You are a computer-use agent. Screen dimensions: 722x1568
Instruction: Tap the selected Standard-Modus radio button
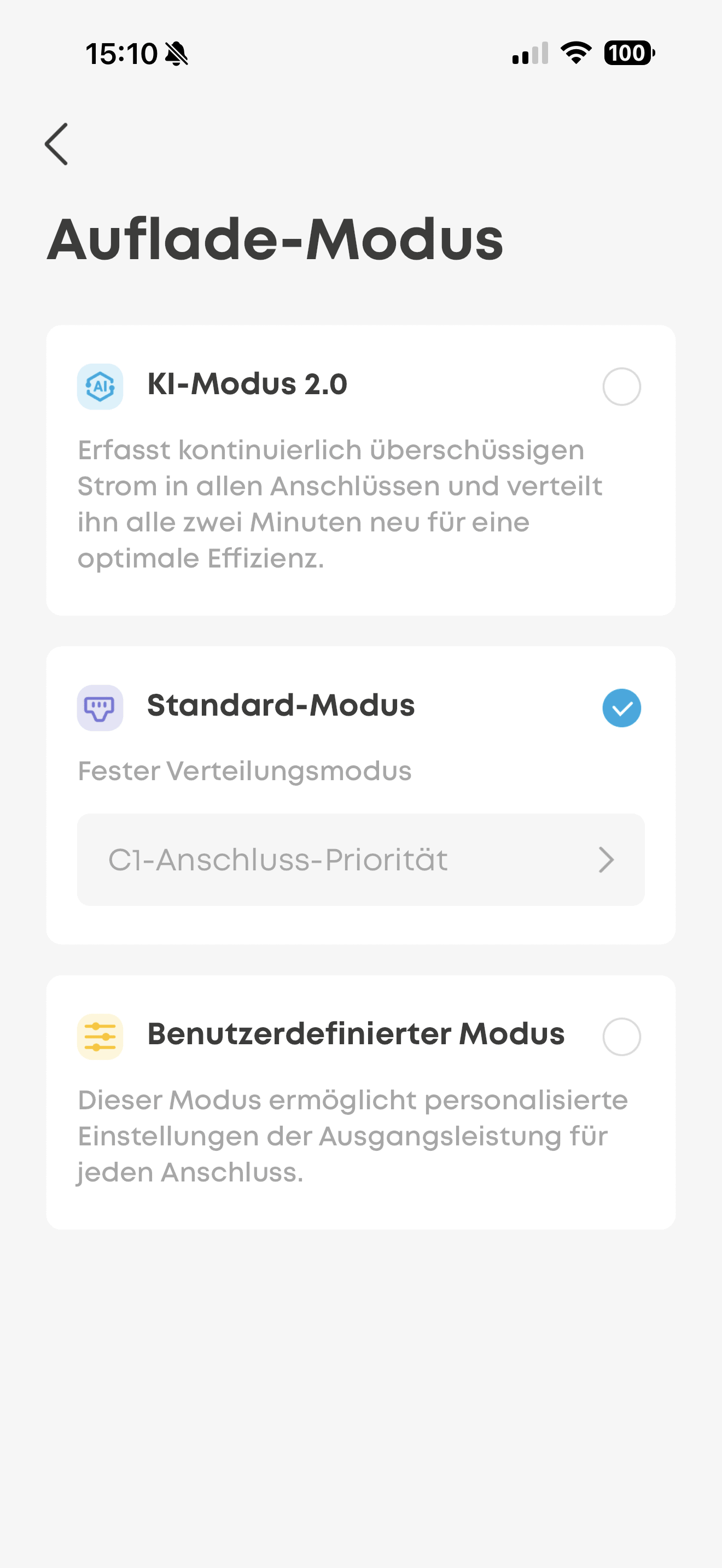pyautogui.click(x=621, y=708)
